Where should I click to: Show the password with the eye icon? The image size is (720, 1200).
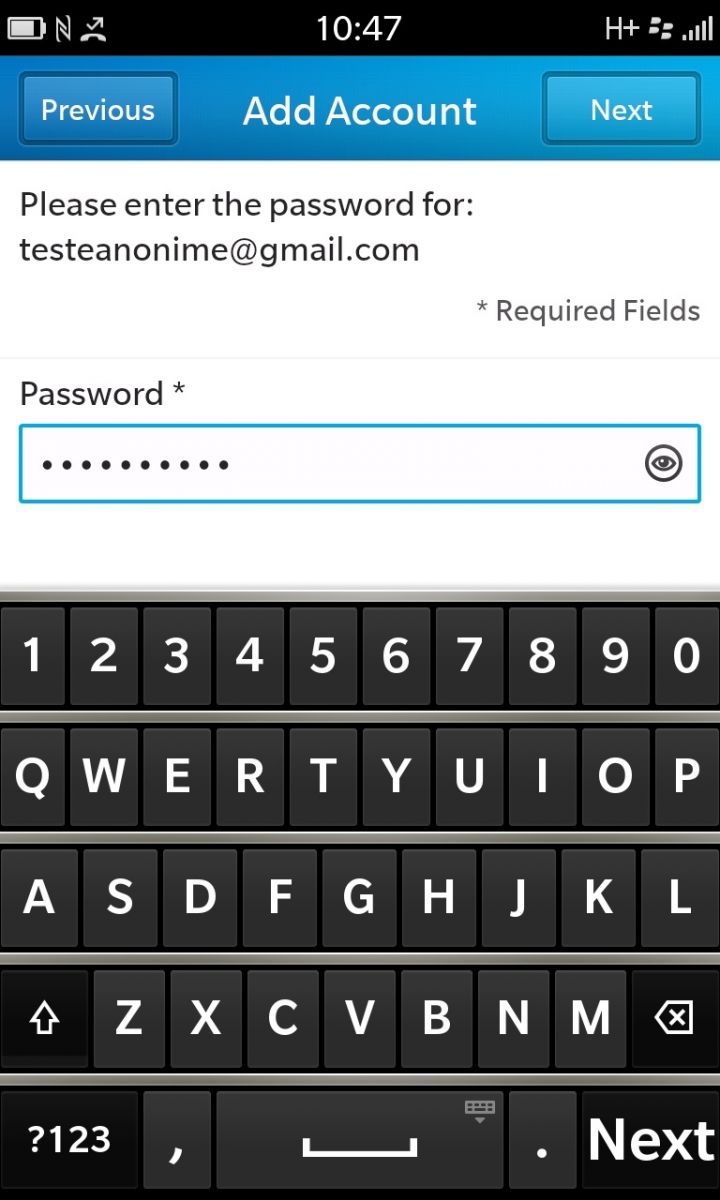(x=664, y=463)
